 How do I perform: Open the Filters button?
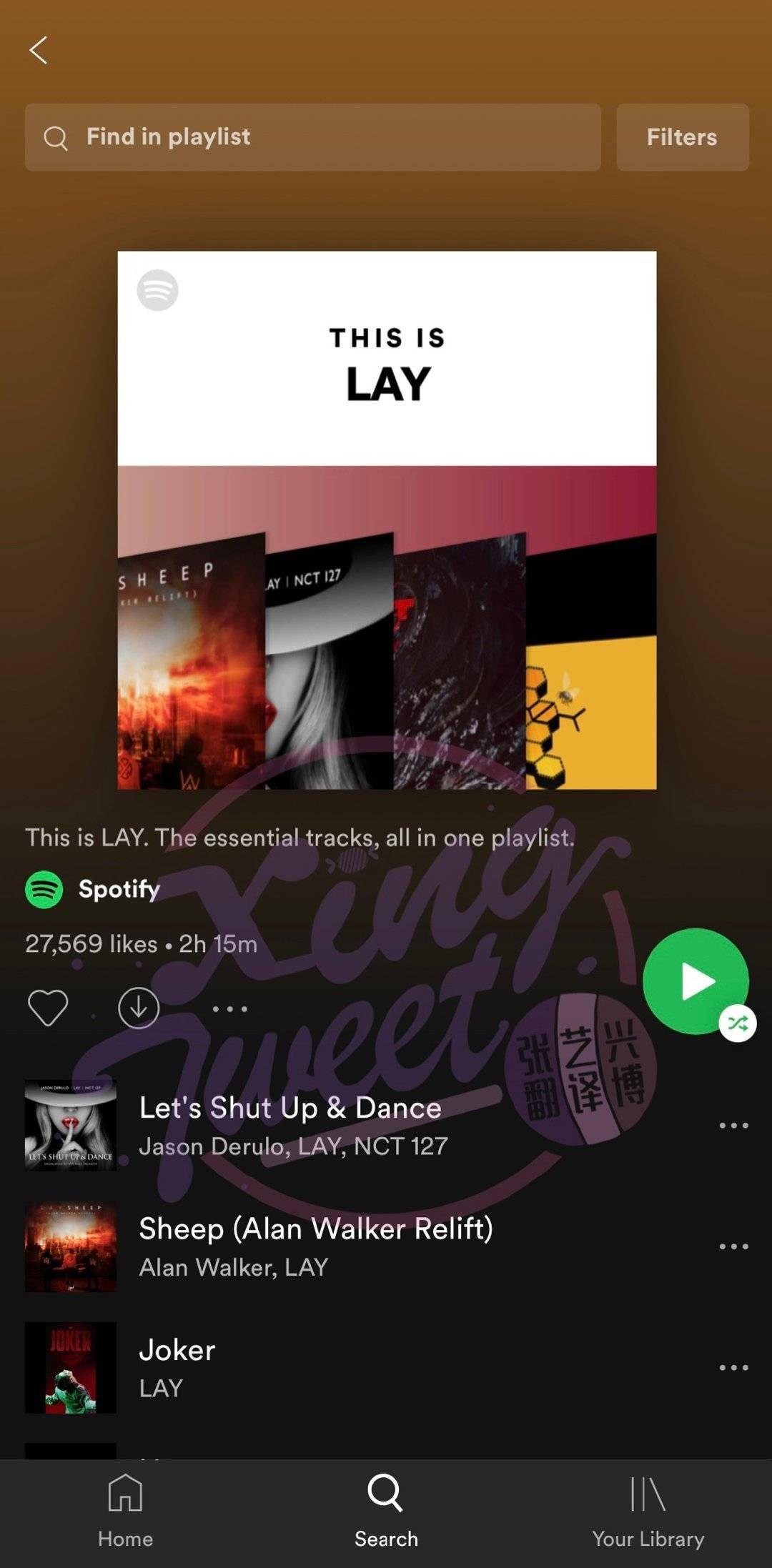682,137
